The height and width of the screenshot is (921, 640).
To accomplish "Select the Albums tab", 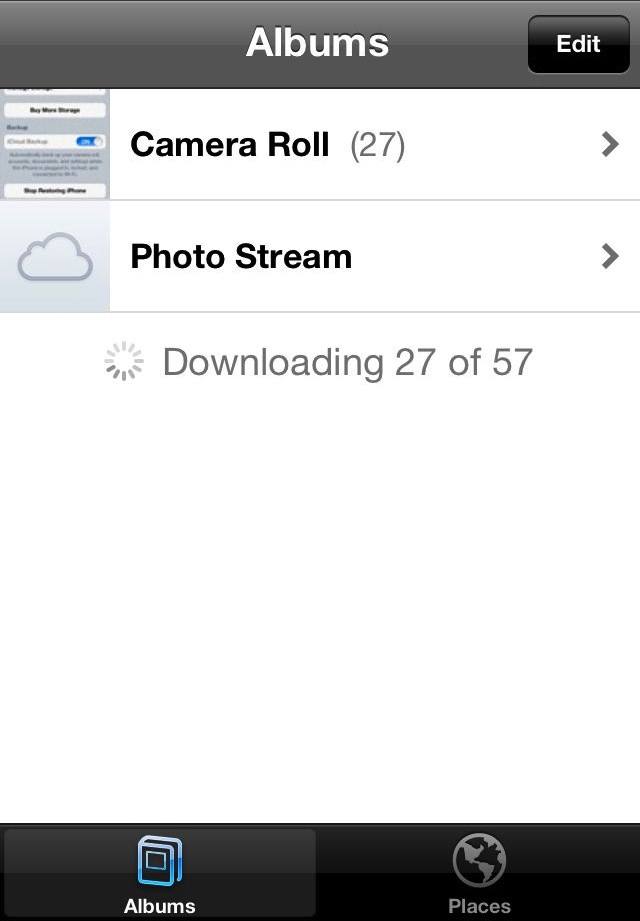I will coord(160,873).
